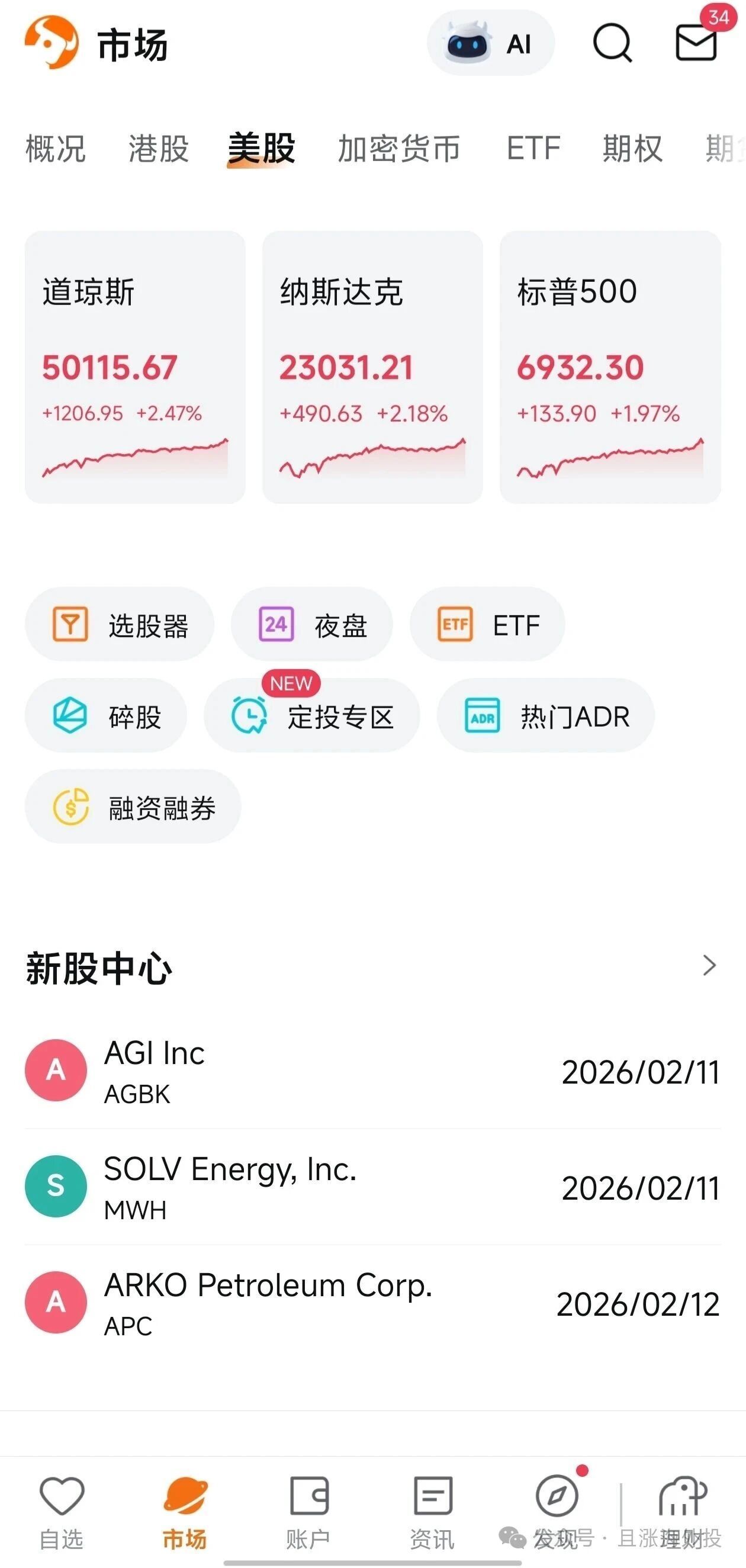This screenshot has height=1568, width=746.
Task: Expand the 新股中心 section arrow
Action: (x=709, y=966)
